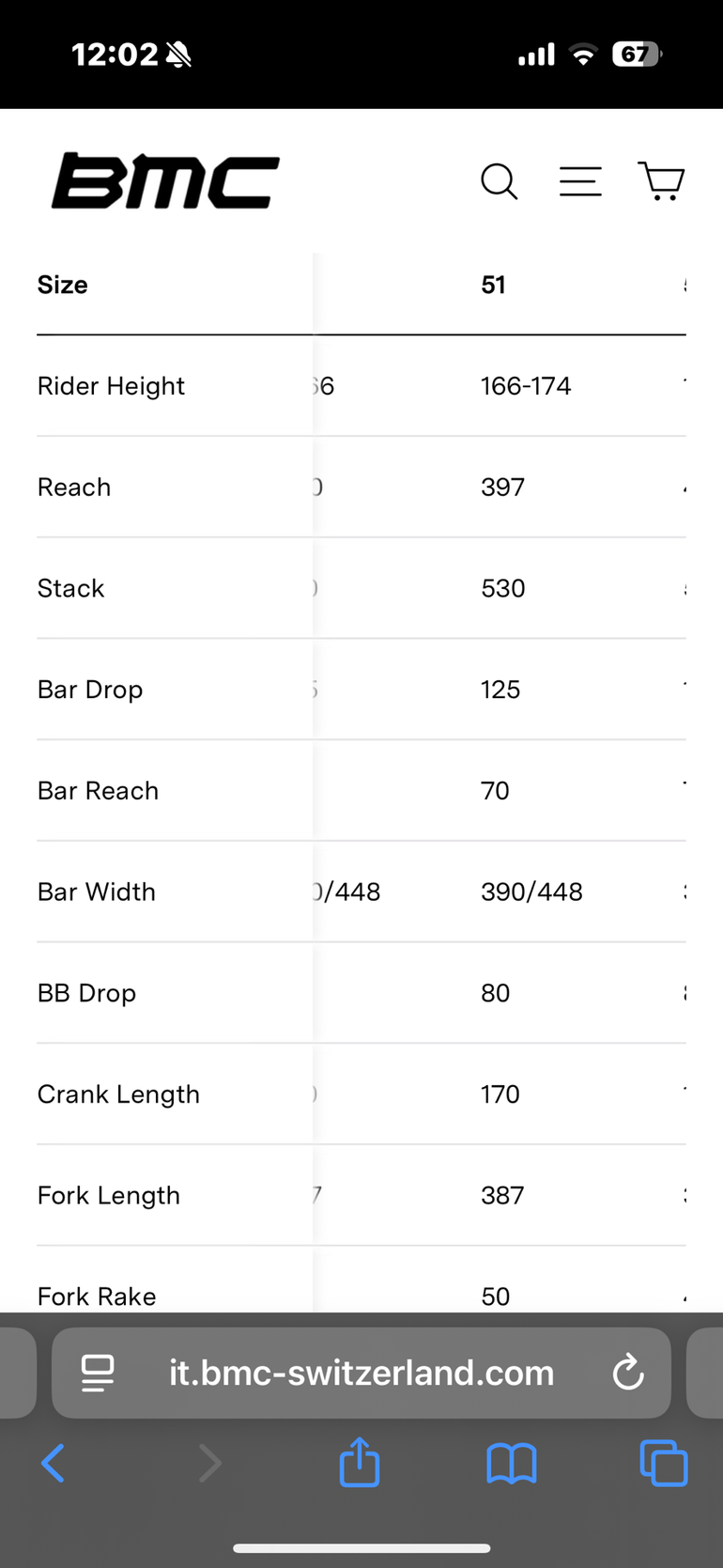The image size is (723, 1568).
Task: Show all open tabs
Action: tap(663, 1463)
